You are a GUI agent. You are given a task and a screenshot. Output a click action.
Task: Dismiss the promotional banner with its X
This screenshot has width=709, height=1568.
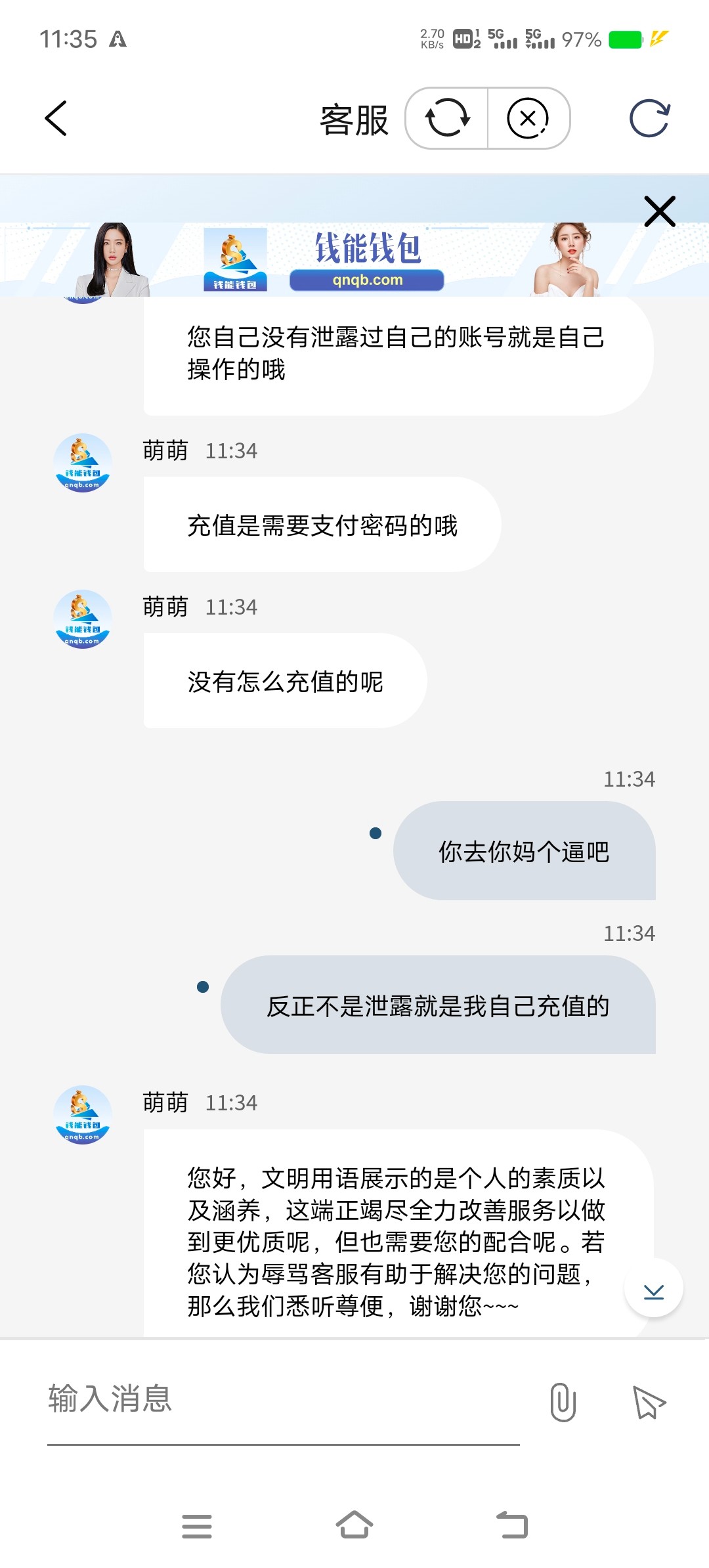tap(659, 211)
